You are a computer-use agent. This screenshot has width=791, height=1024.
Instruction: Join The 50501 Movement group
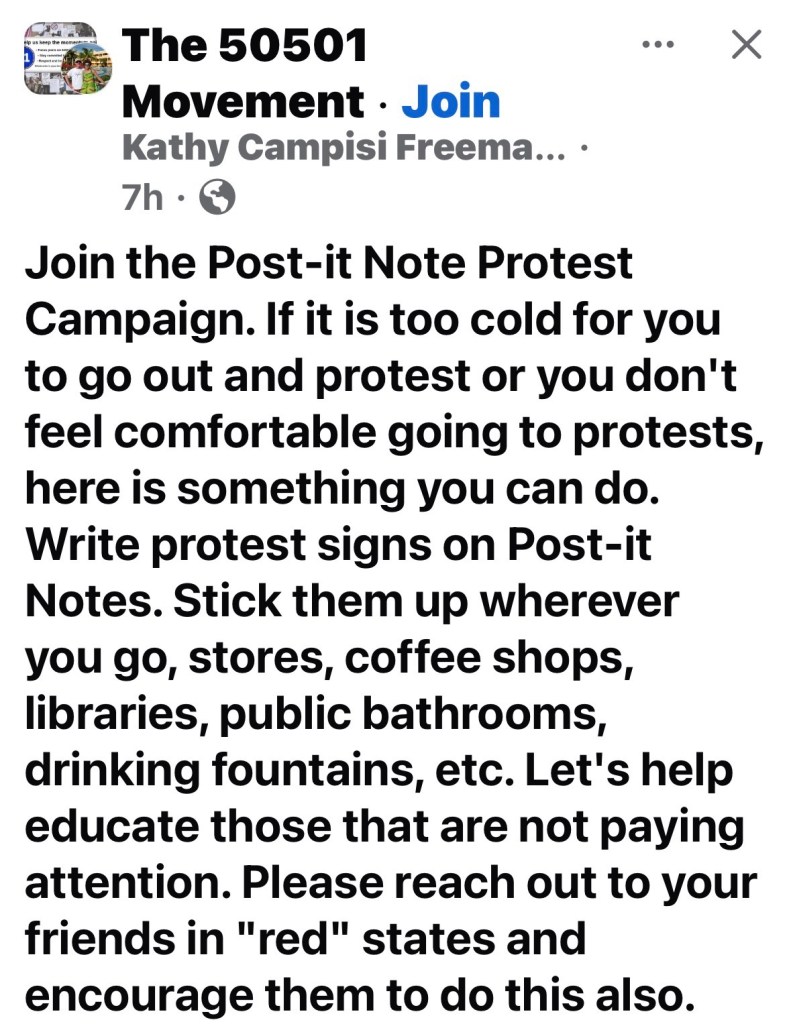point(449,102)
